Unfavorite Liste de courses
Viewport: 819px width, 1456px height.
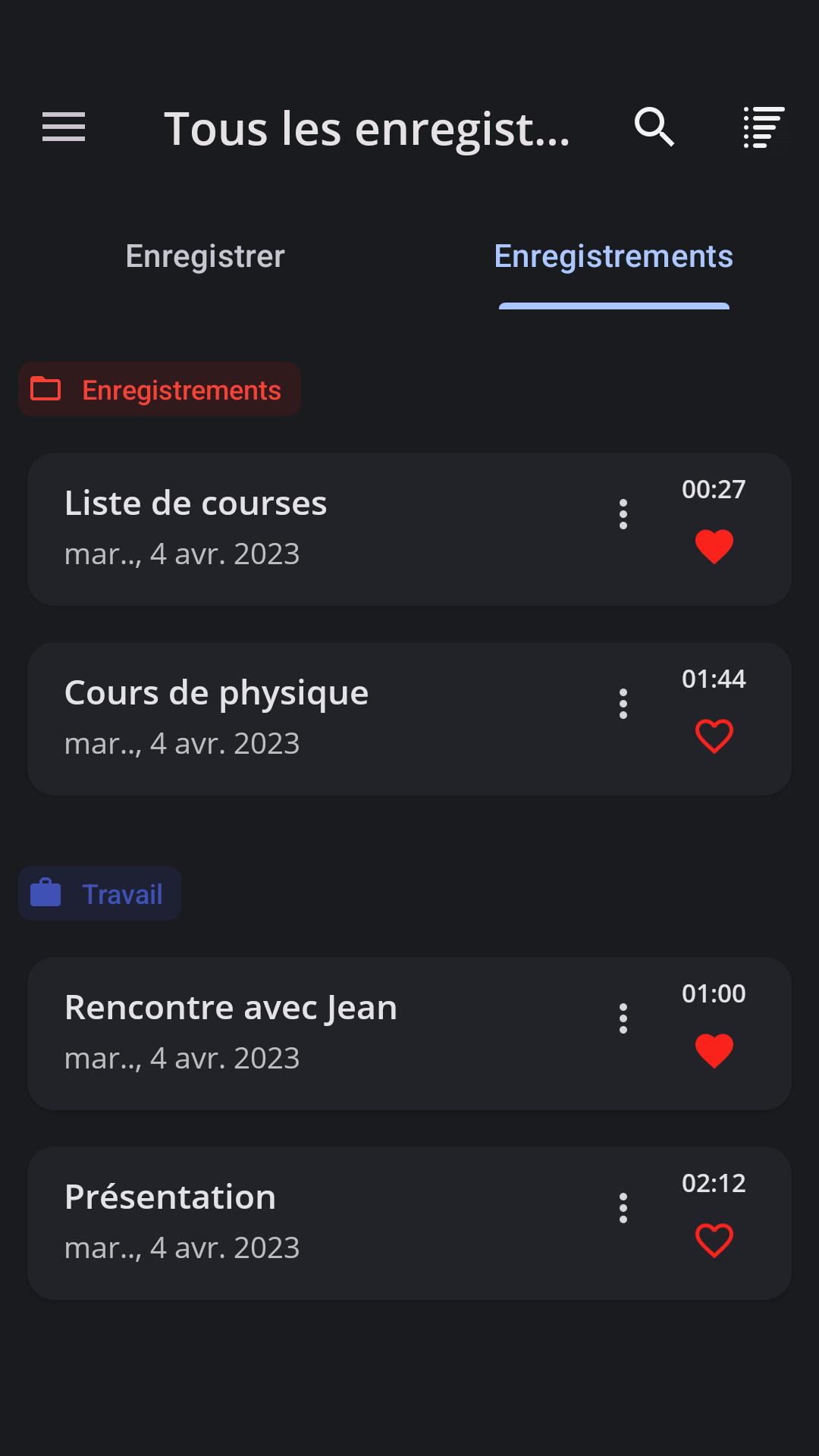(714, 547)
